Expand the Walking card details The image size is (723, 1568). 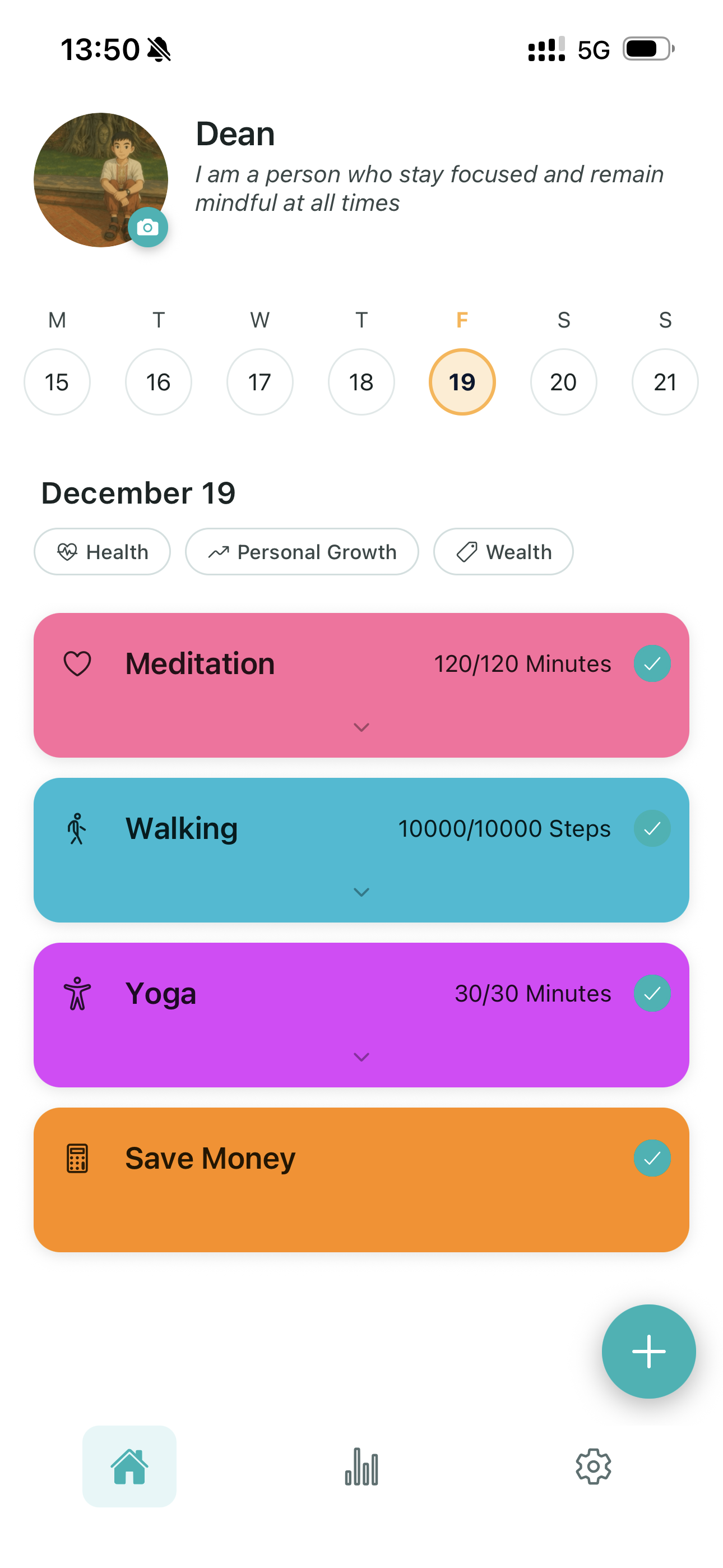(361, 892)
